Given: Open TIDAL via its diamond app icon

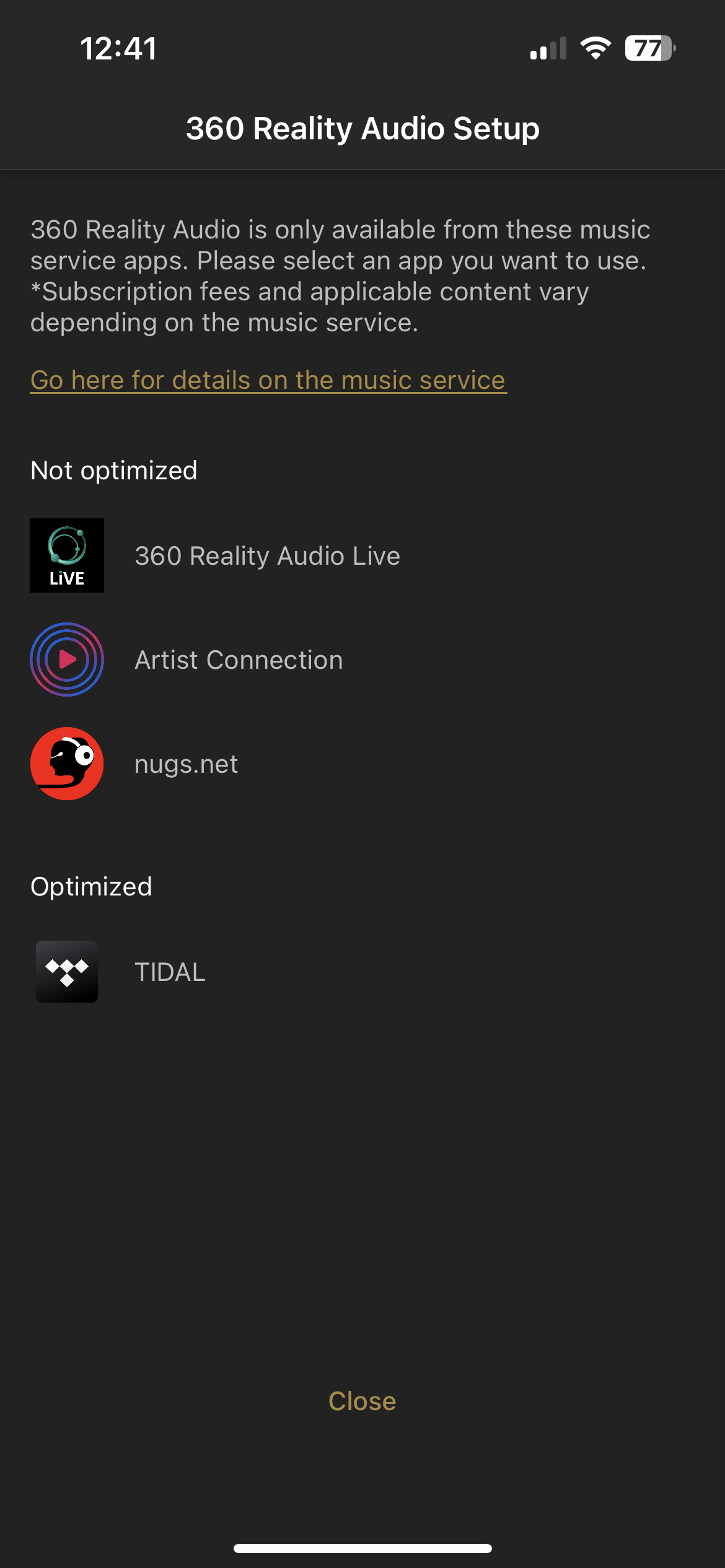Looking at the screenshot, I should (66, 971).
